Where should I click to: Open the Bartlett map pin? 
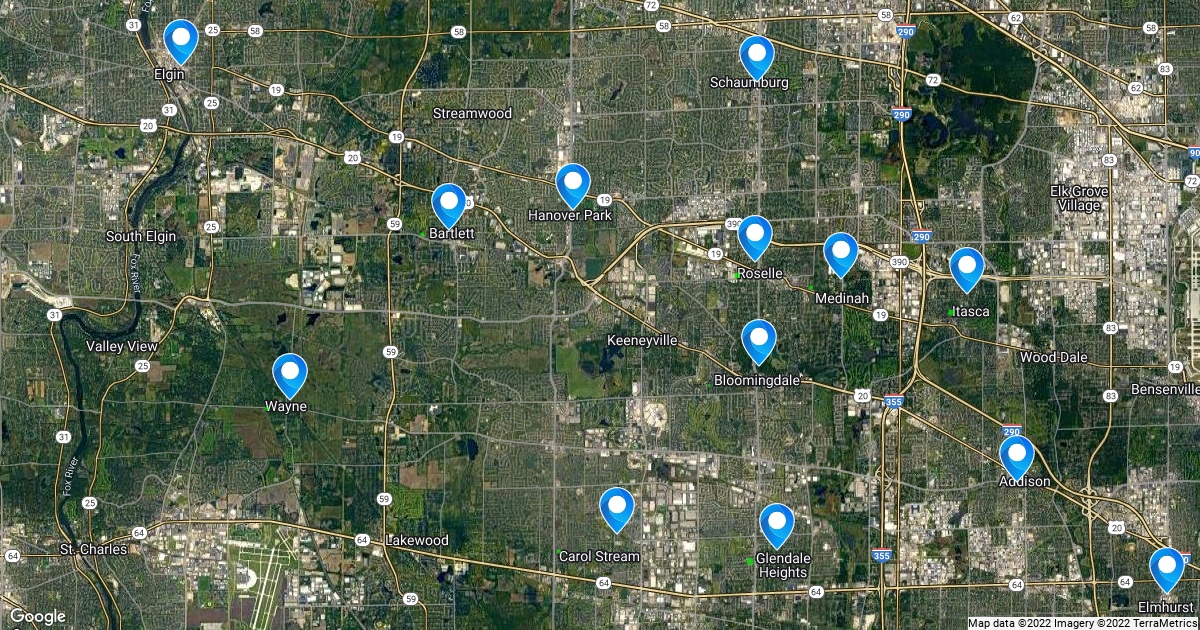449,203
